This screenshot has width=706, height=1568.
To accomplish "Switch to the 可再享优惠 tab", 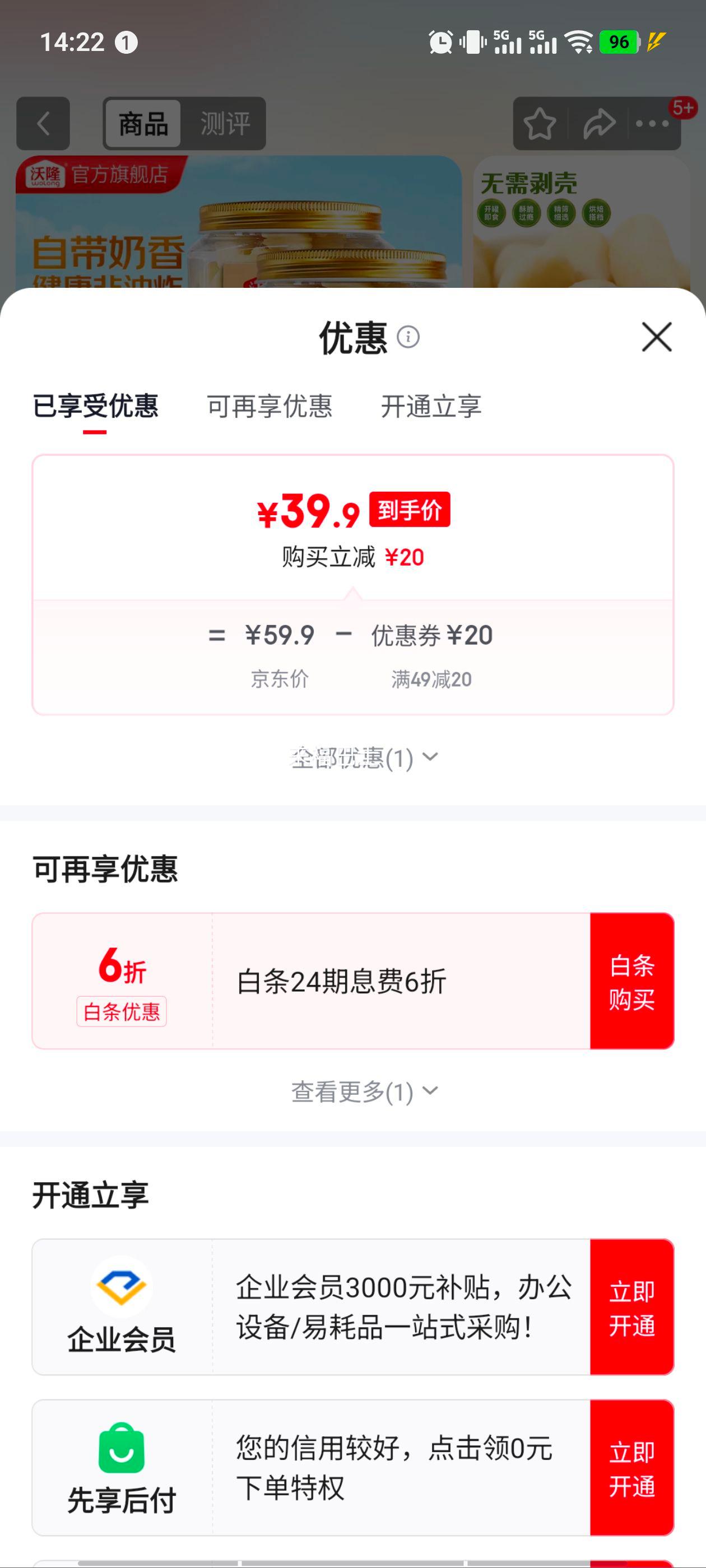I will coord(270,408).
